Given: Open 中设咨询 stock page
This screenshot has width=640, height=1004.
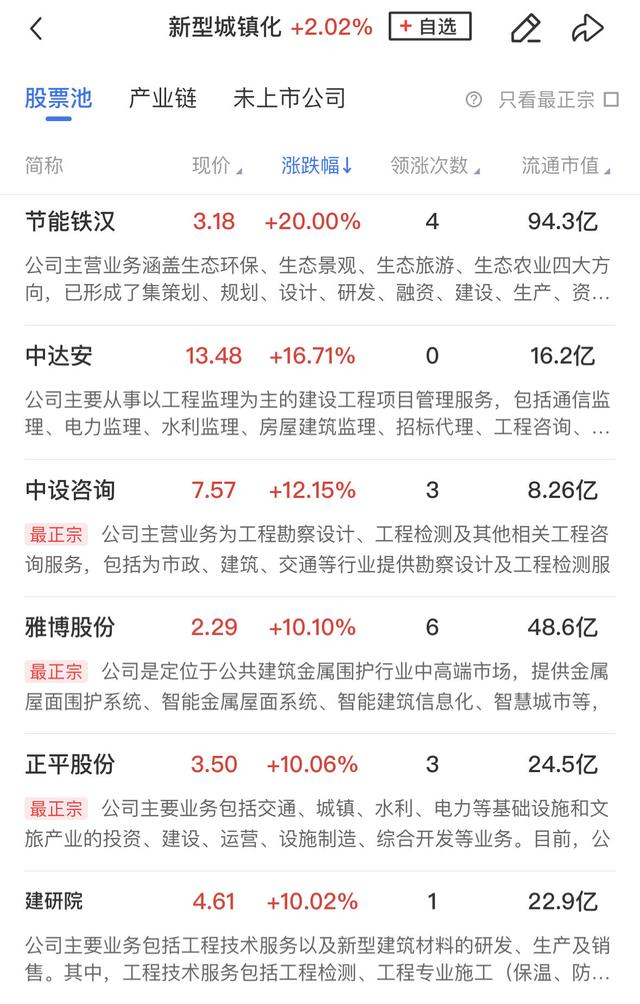Looking at the screenshot, I should coord(70,490).
